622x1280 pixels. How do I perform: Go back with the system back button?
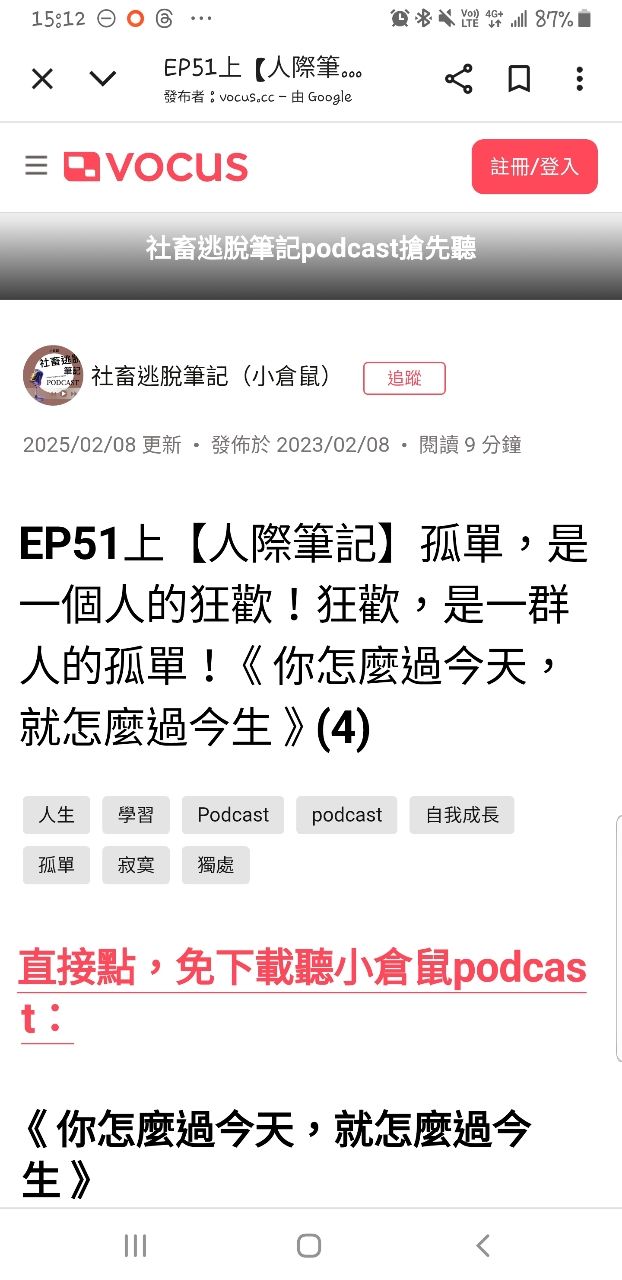point(483,1245)
